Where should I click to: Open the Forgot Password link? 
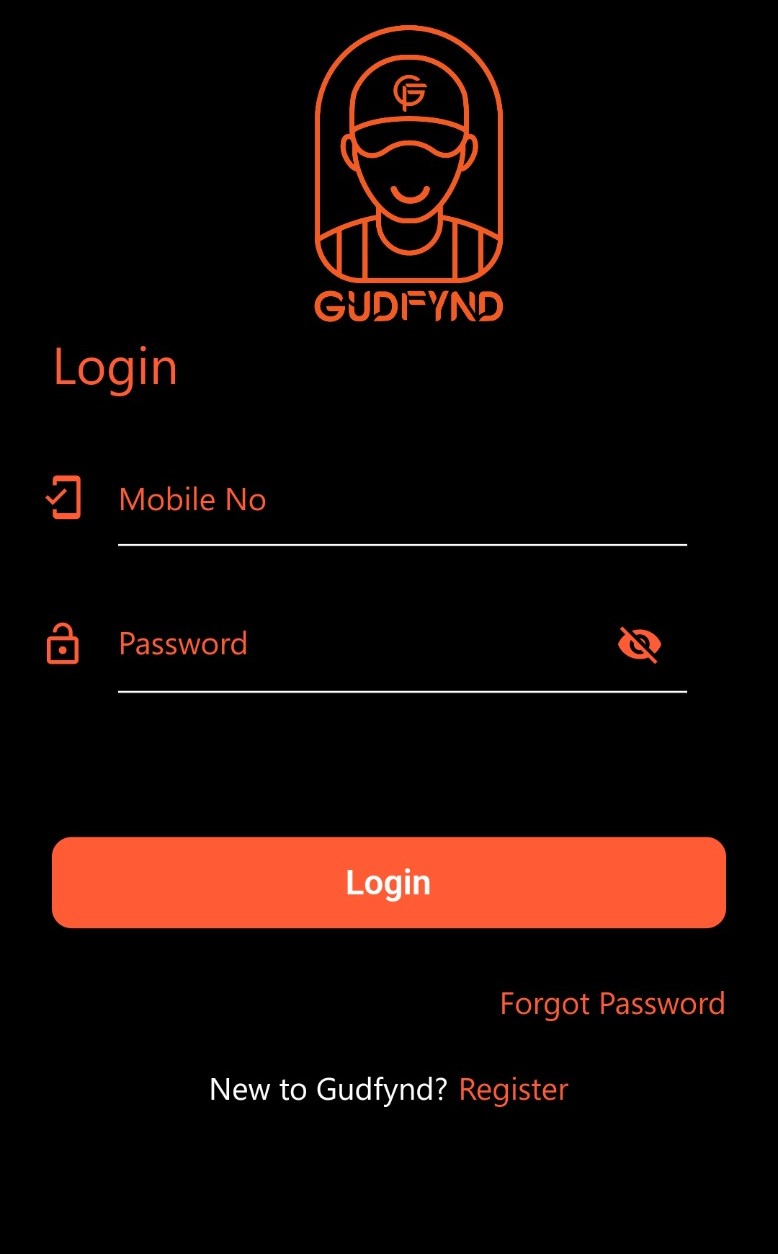(x=612, y=1003)
